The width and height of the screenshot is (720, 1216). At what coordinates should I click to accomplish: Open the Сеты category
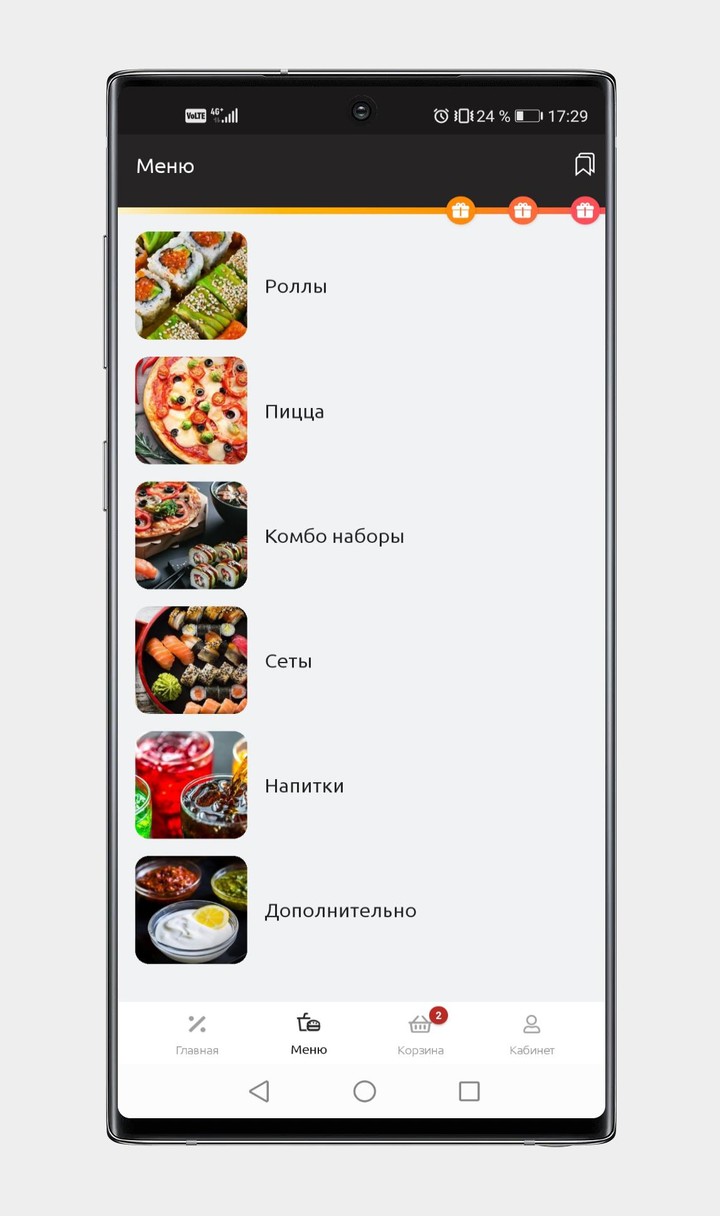[288, 661]
